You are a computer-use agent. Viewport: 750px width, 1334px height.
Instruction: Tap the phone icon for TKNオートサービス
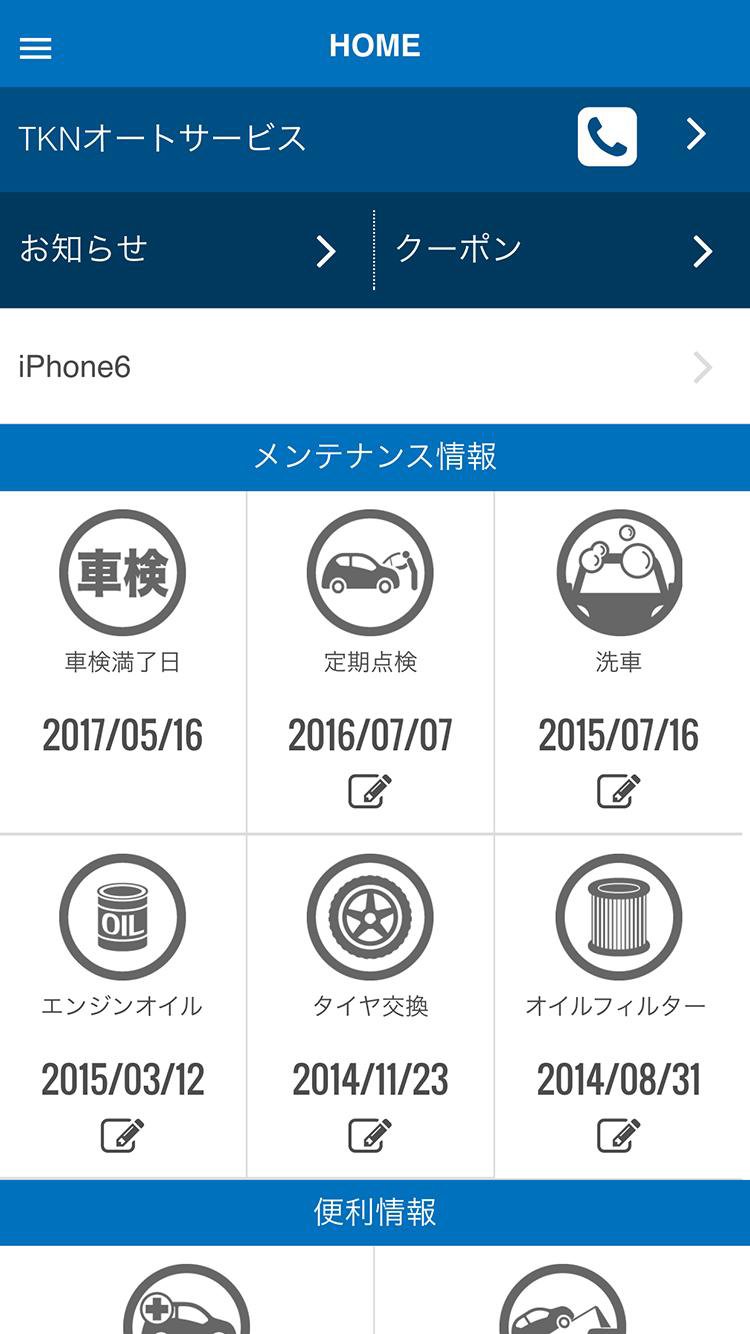tap(607, 135)
